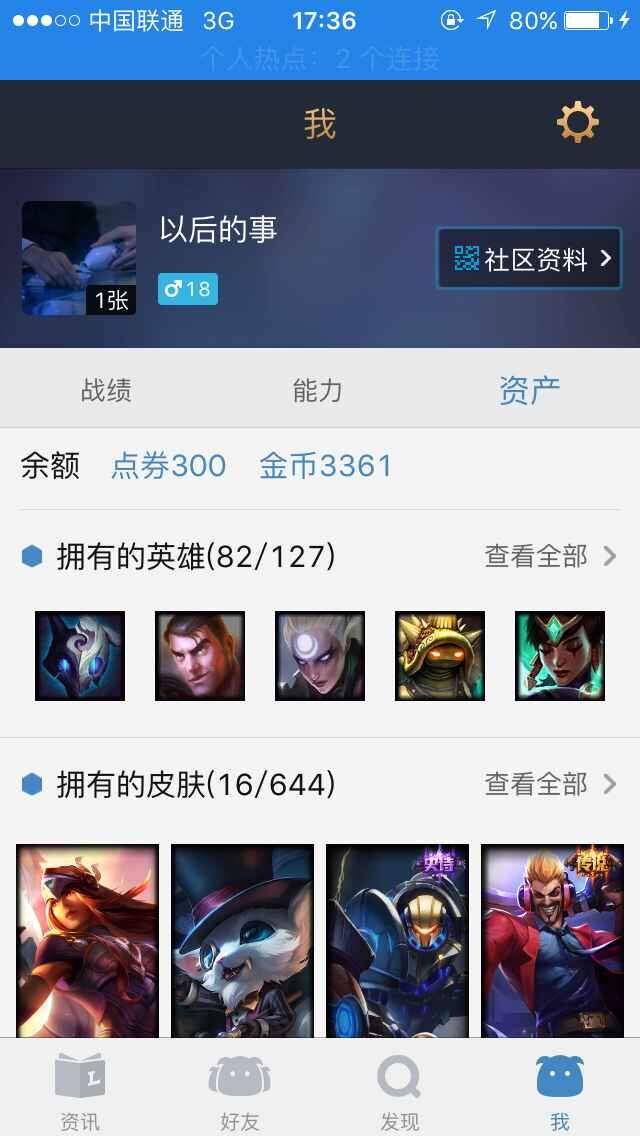This screenshot has width=640, height=1136.
Task: Tap the profile avatar photo
Action: 79,258
